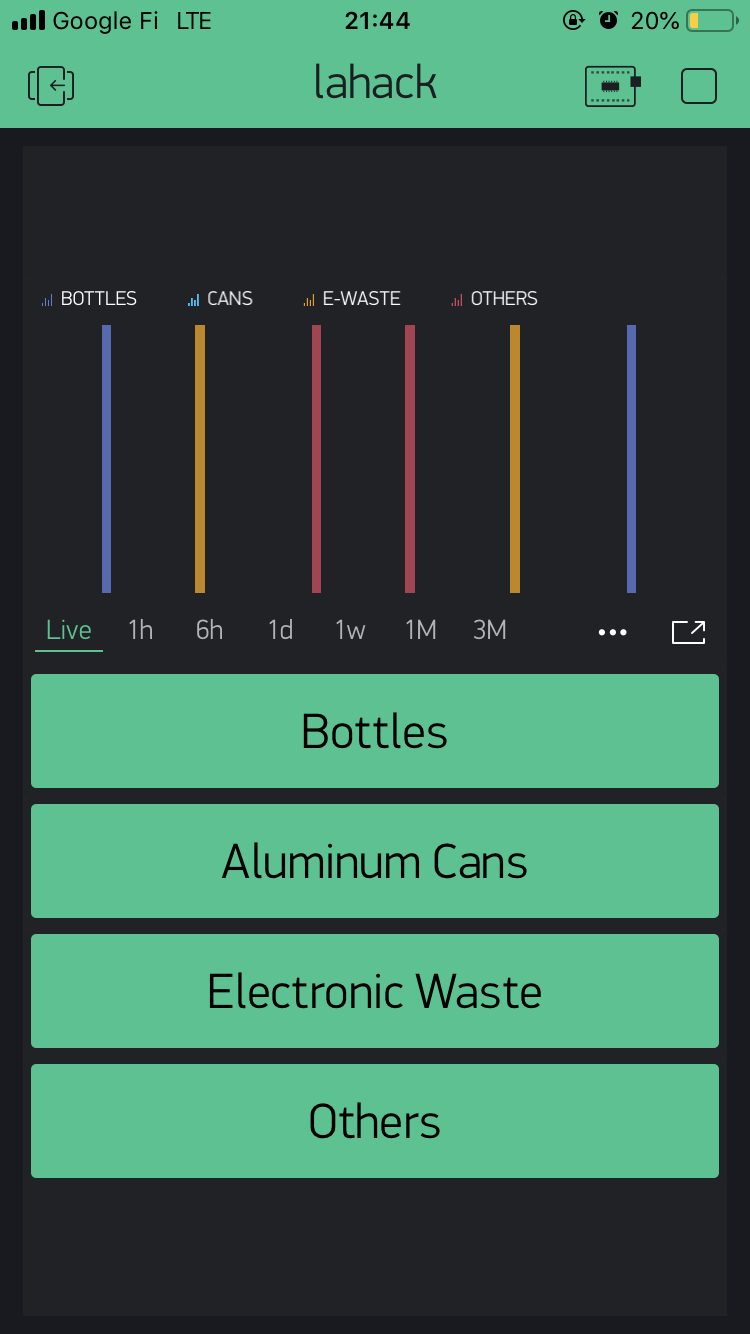Screen dimensions: 750x1334
Task: Choose the Electronic Waste button
Action: click(375, 991)
